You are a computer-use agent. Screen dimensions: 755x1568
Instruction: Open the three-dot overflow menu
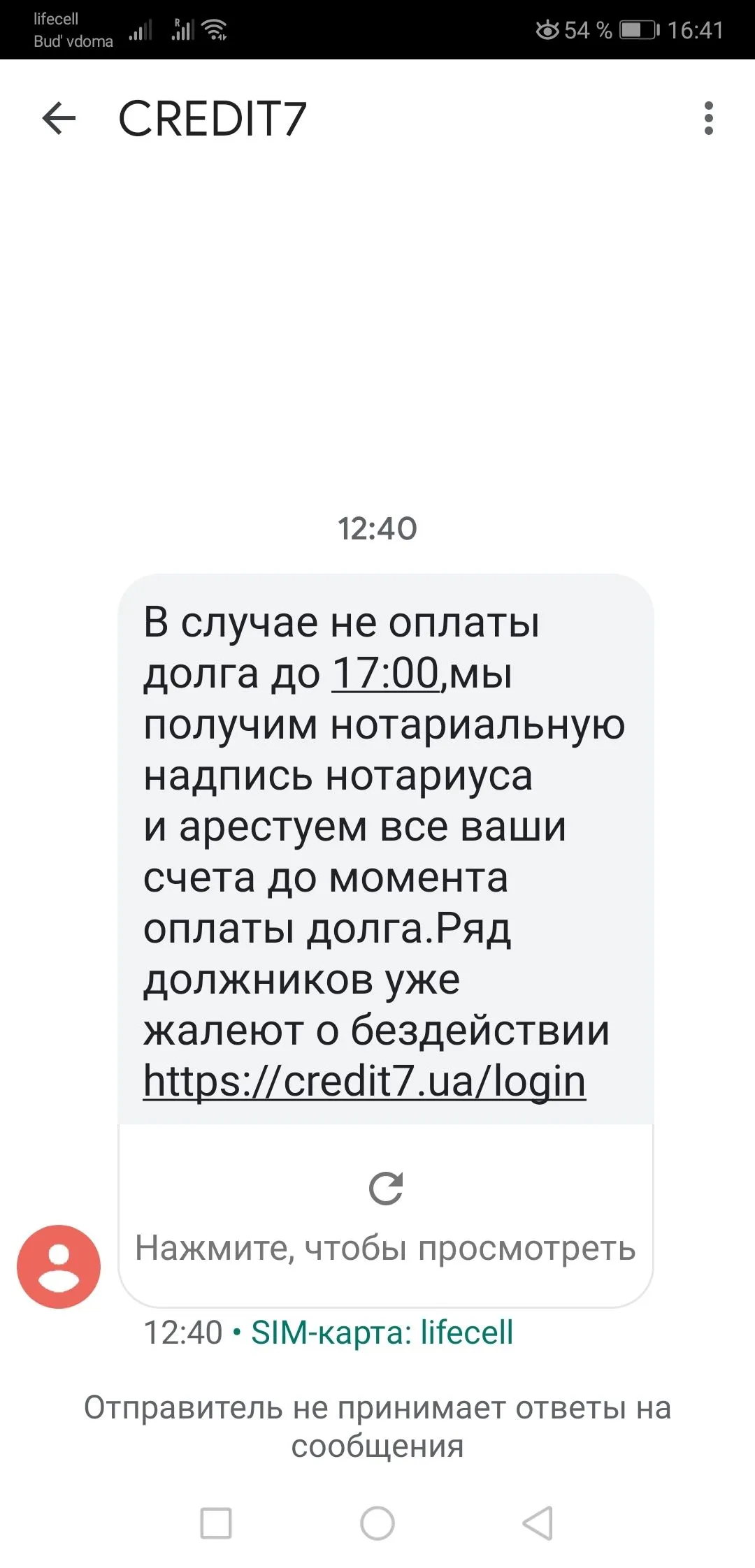[708, 118]
